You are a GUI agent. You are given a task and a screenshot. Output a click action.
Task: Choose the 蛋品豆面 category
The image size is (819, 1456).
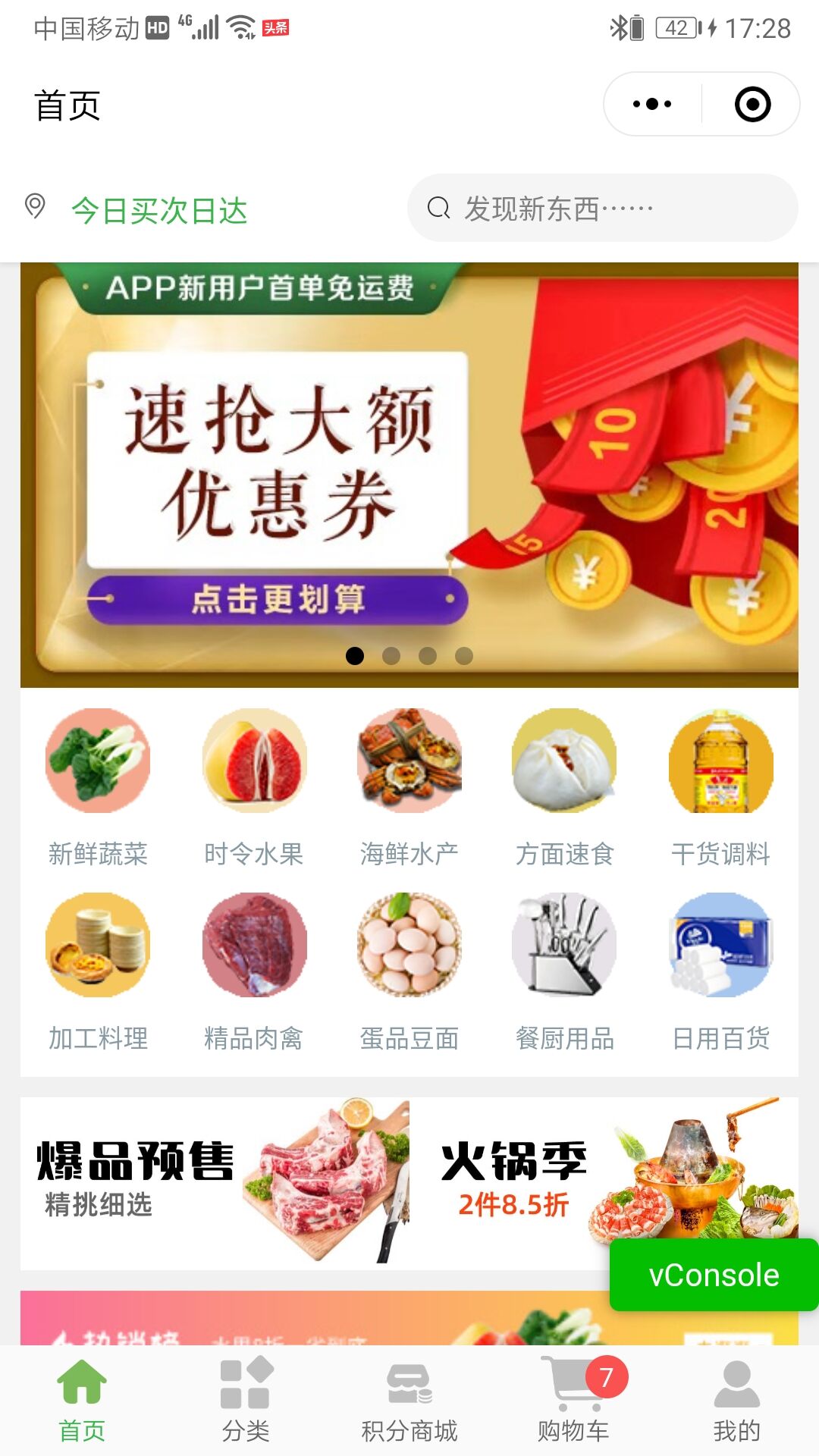(x=409, y=972)
